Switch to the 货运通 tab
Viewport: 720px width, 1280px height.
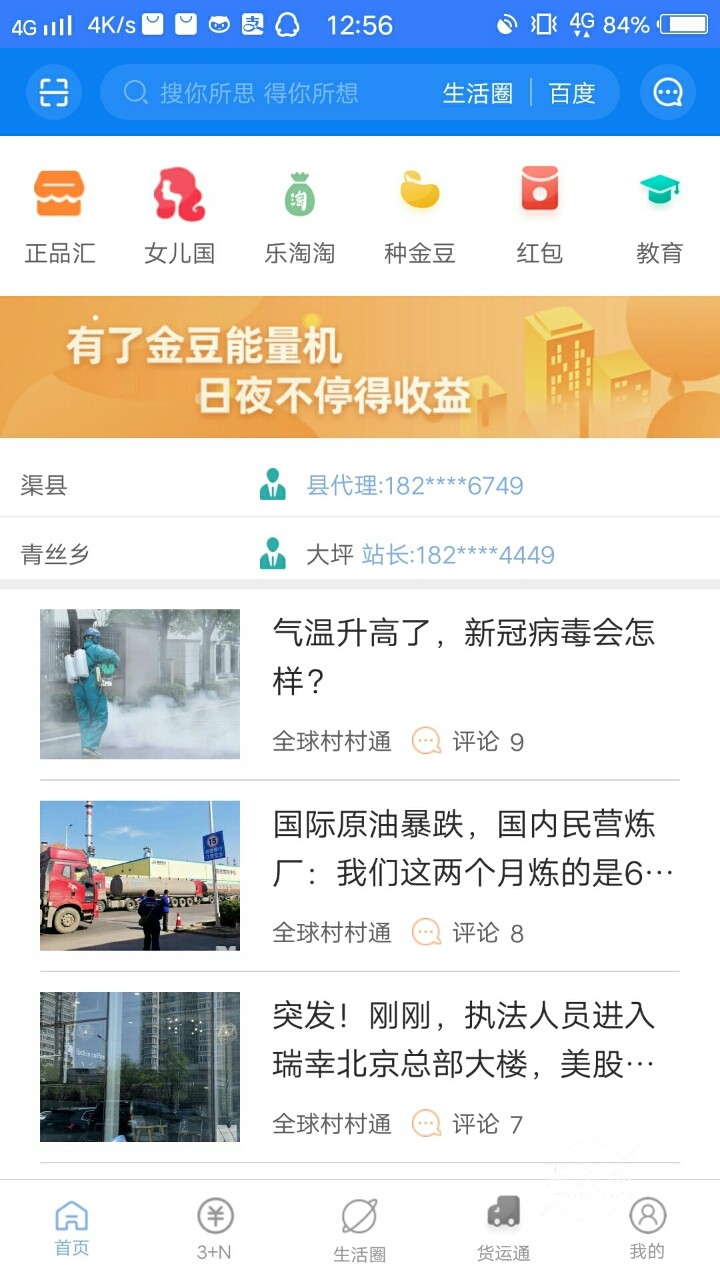click(503, 1229)
